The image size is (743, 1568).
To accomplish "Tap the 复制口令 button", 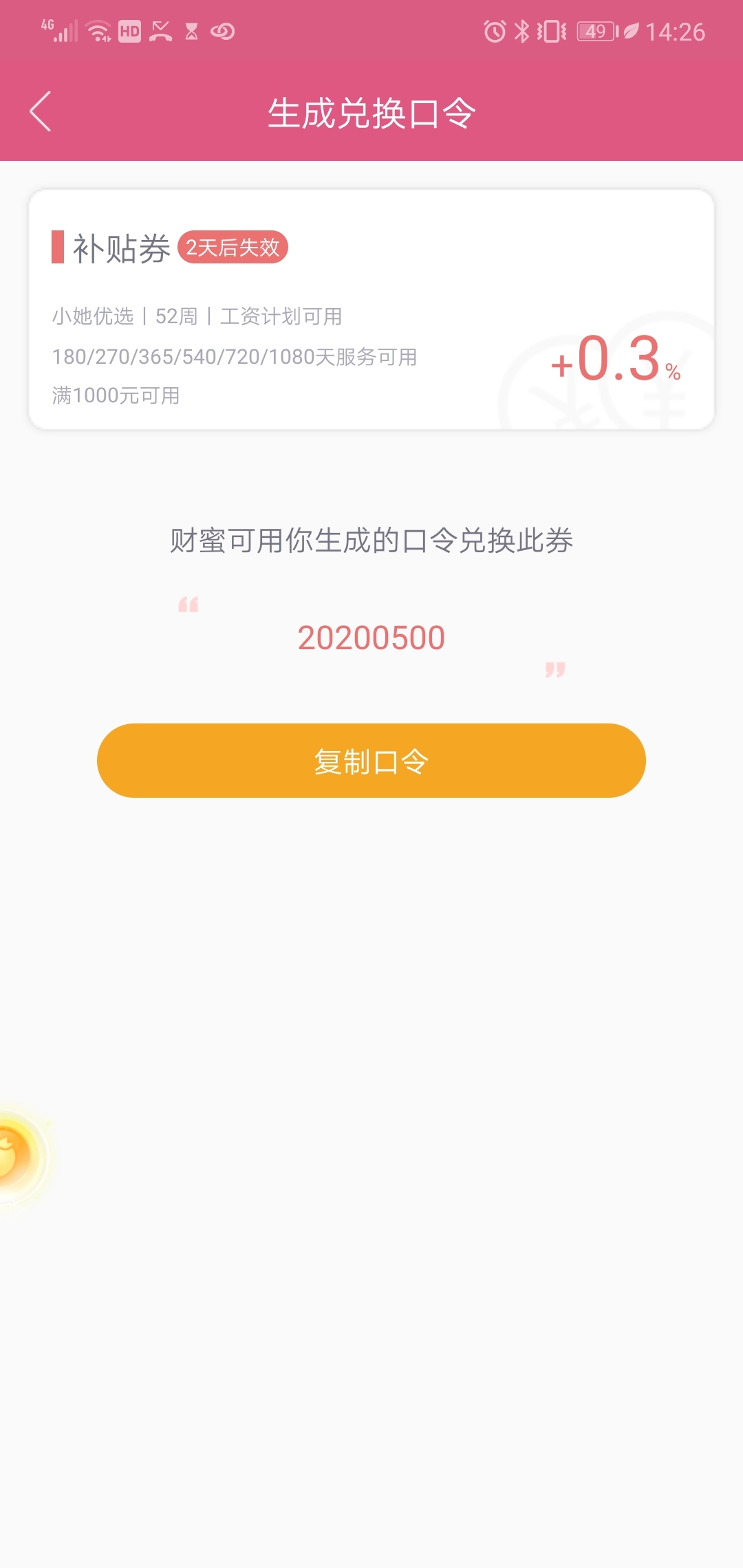I will (371, 761).
